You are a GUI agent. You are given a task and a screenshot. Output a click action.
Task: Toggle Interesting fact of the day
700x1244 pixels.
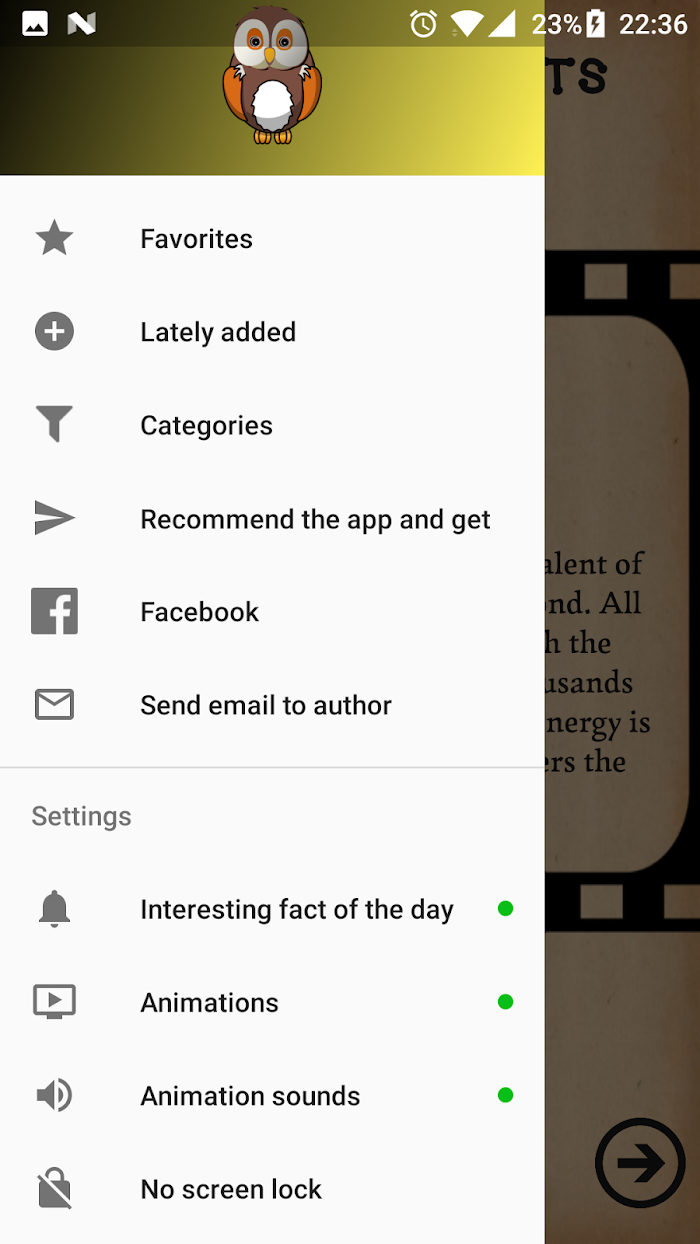(272, 909)
